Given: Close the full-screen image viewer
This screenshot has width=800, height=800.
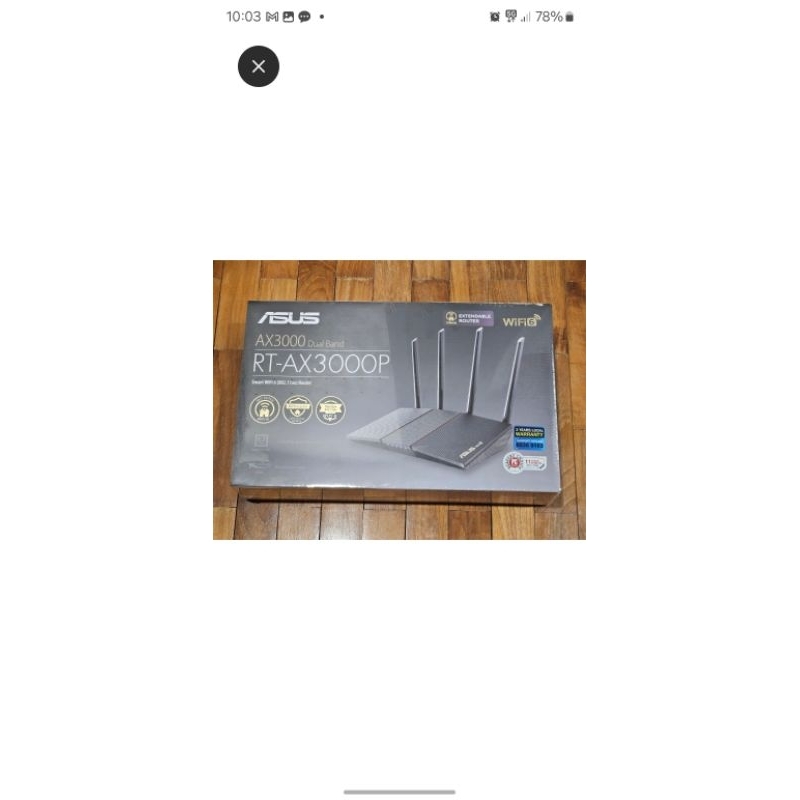Looking at the screenshot, I should tap(258, 67).
